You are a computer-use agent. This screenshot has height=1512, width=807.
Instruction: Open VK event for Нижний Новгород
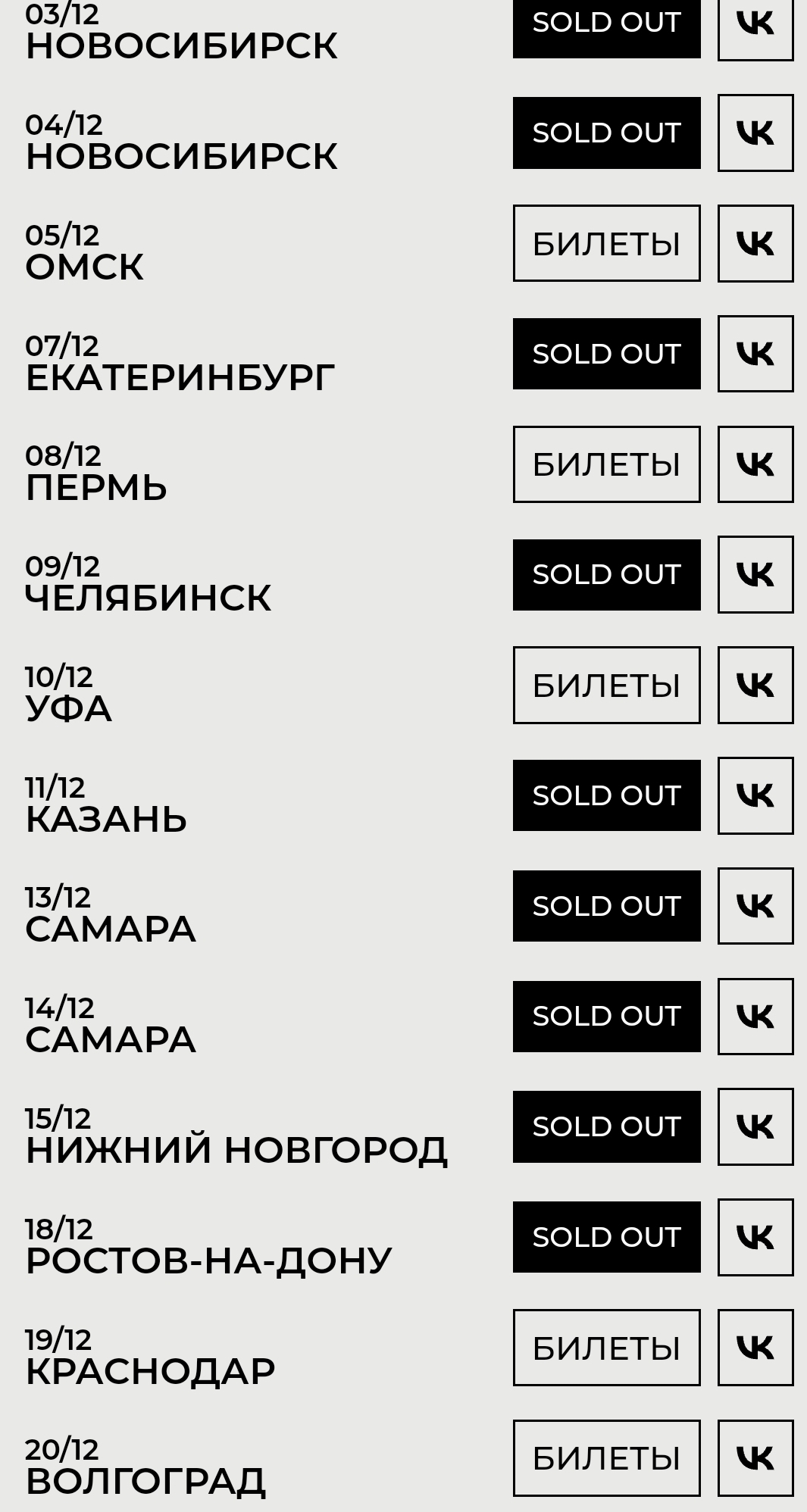click(755, 1126)
